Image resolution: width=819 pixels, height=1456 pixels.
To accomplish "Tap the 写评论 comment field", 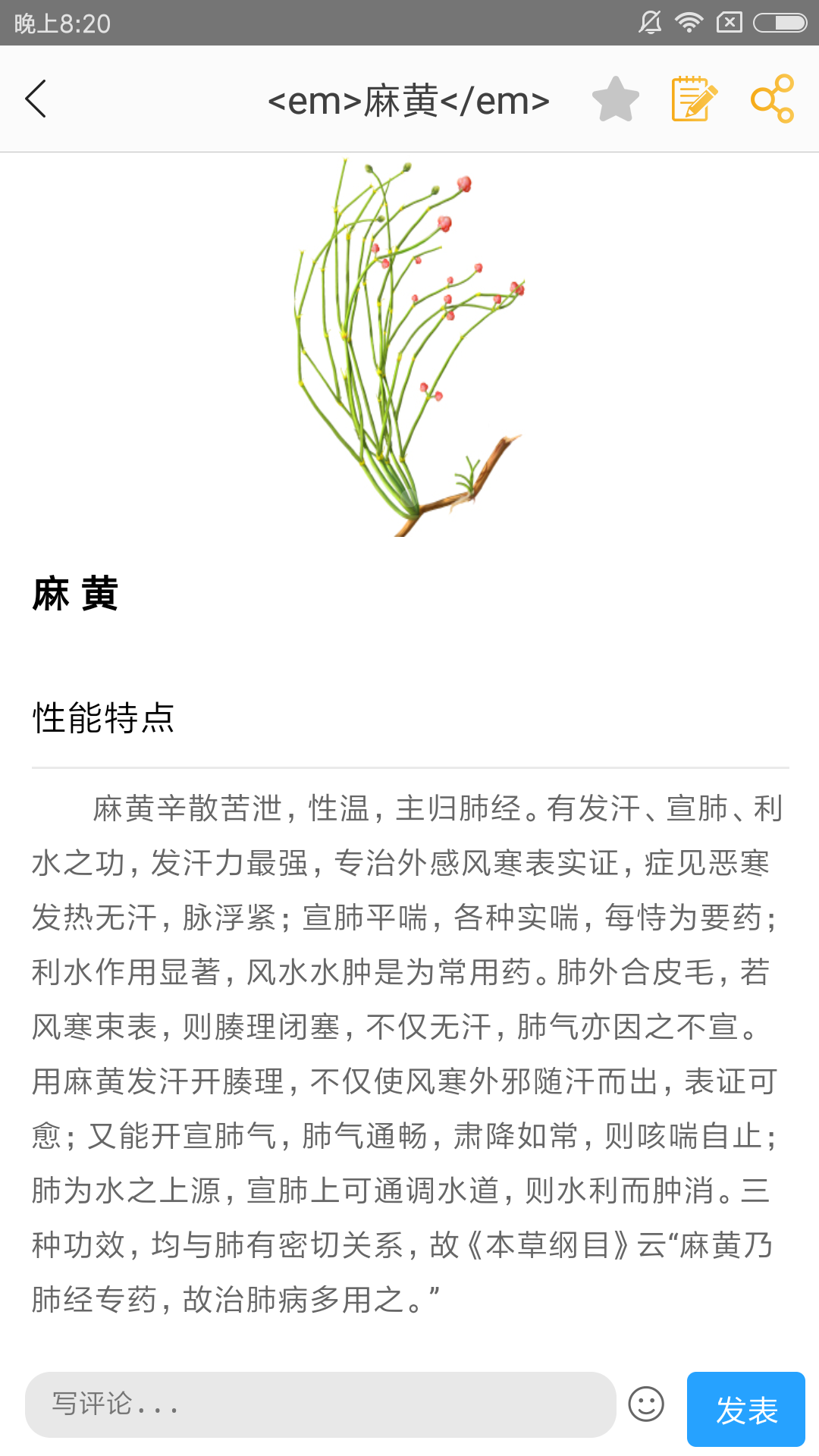I will [320, 1404].
